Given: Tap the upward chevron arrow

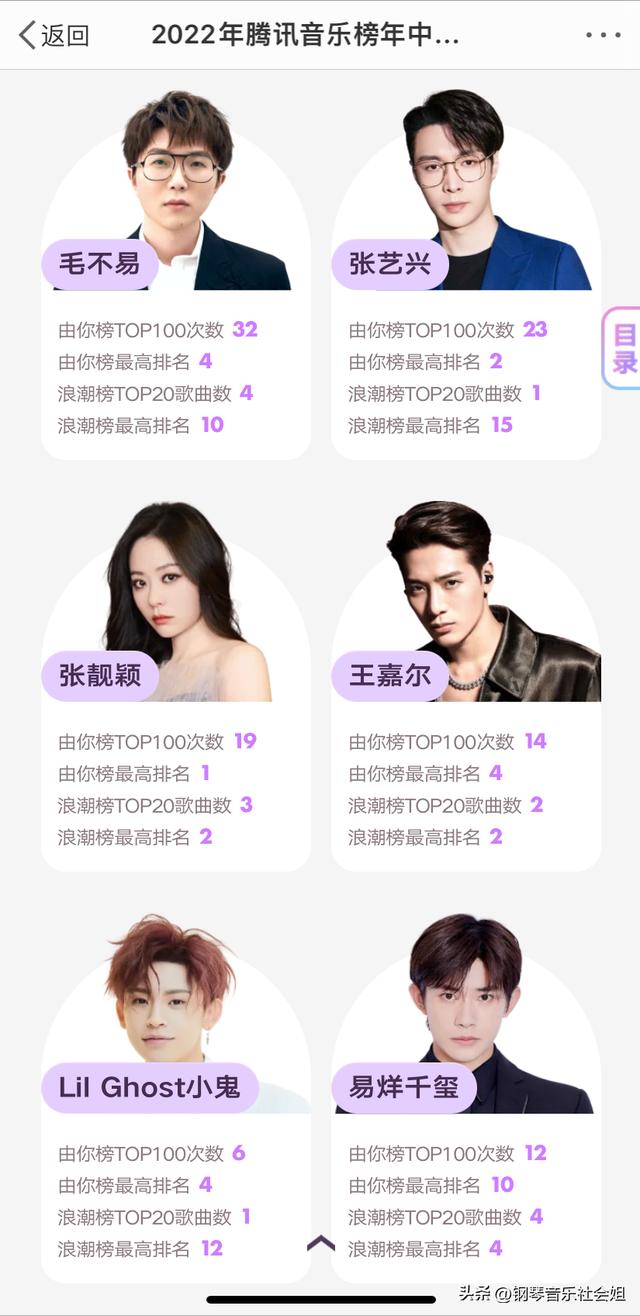Looking at the screenshot, I should point(321,1243).
